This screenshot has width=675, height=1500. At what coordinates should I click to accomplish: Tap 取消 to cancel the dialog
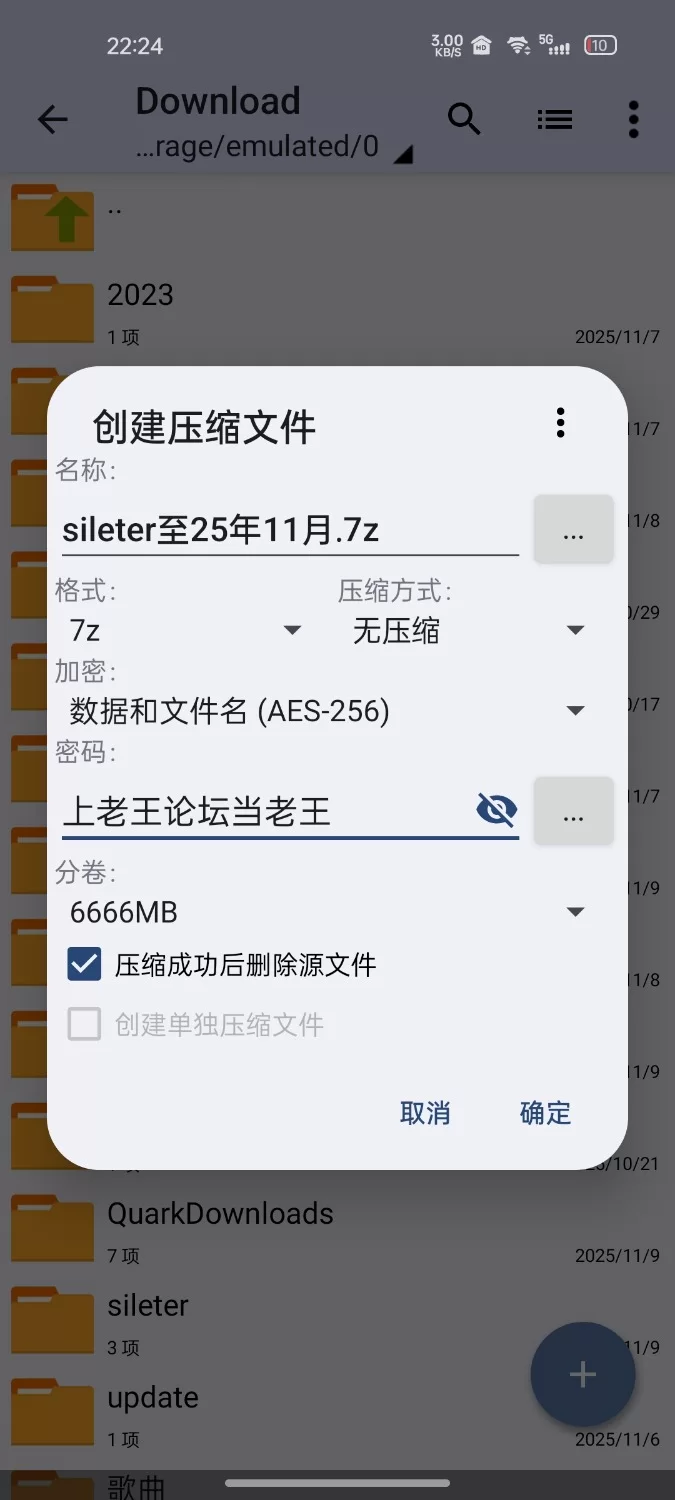(x=425, y=1113)
